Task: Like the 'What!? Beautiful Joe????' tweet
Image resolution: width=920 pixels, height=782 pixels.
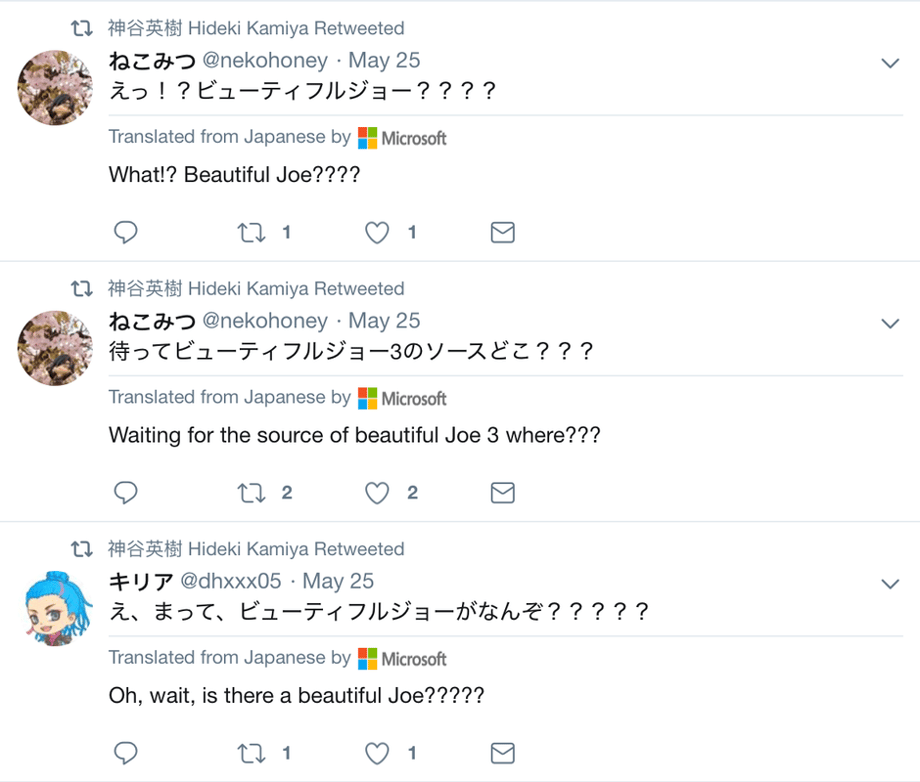Action: click(x=376, y=233)
